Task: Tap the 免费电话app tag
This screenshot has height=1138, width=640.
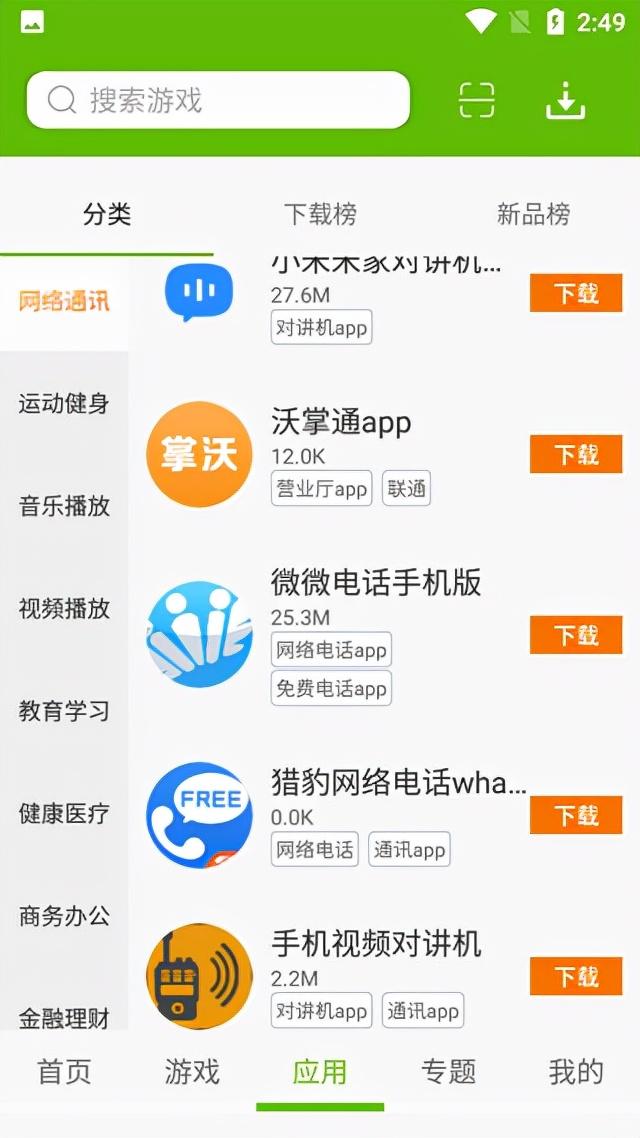Action: (331, 689)
